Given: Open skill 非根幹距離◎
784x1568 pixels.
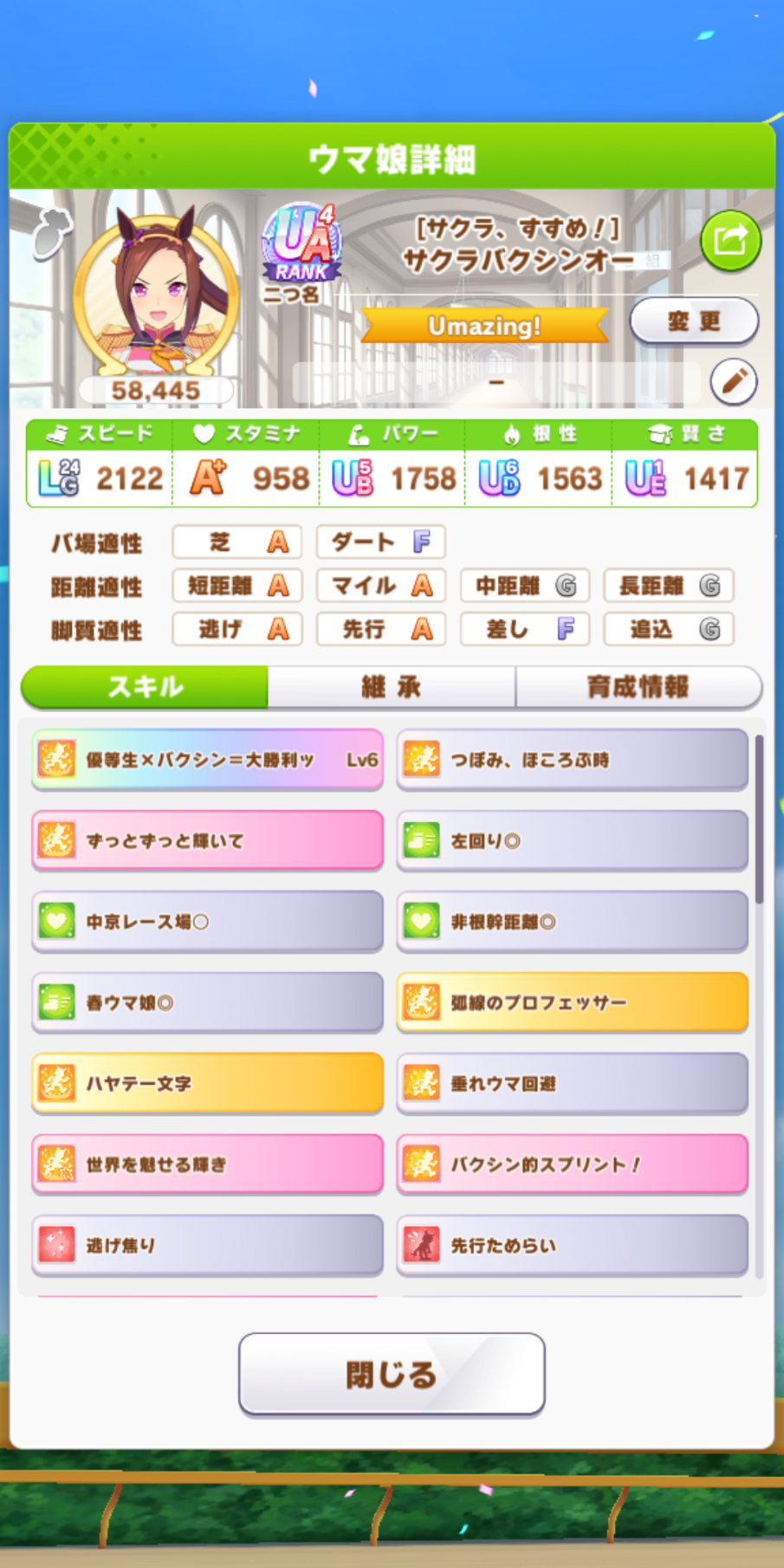Looking at the screenshot, I should click(x=572, y=922).
